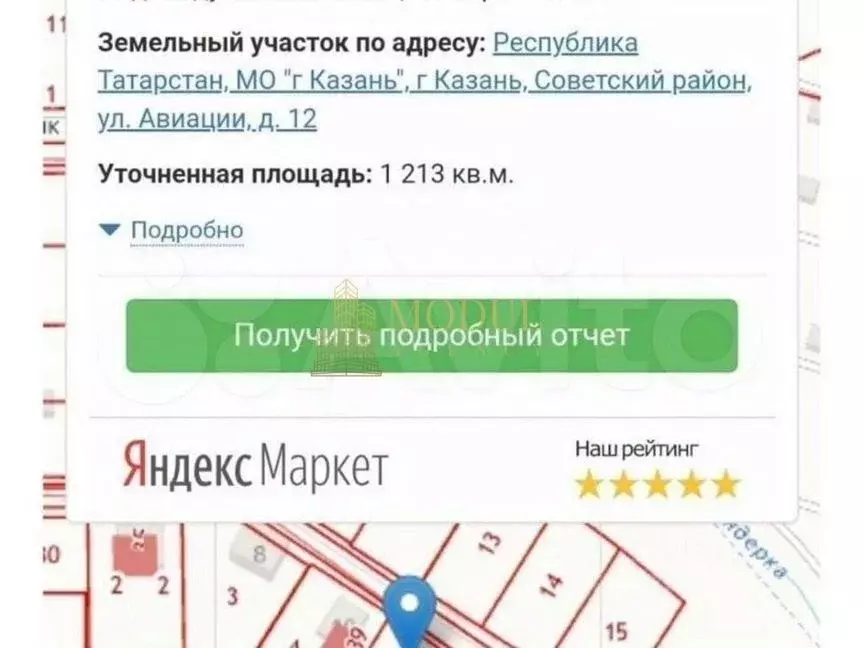This screenshot has height=648, width=864.
Task: Open the Яндекс Маркет ad banner
Action: point(255,466)
